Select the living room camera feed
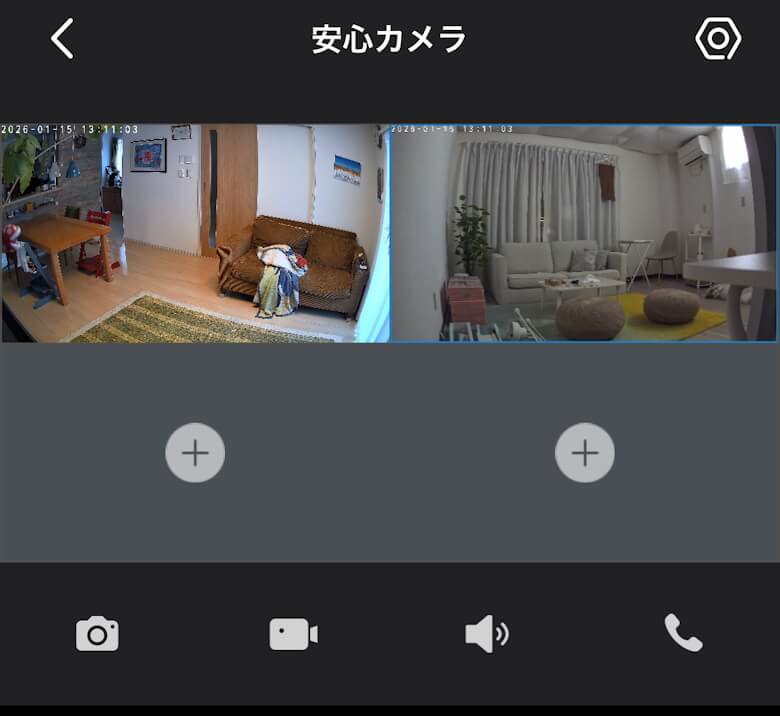 coord(584,233)
